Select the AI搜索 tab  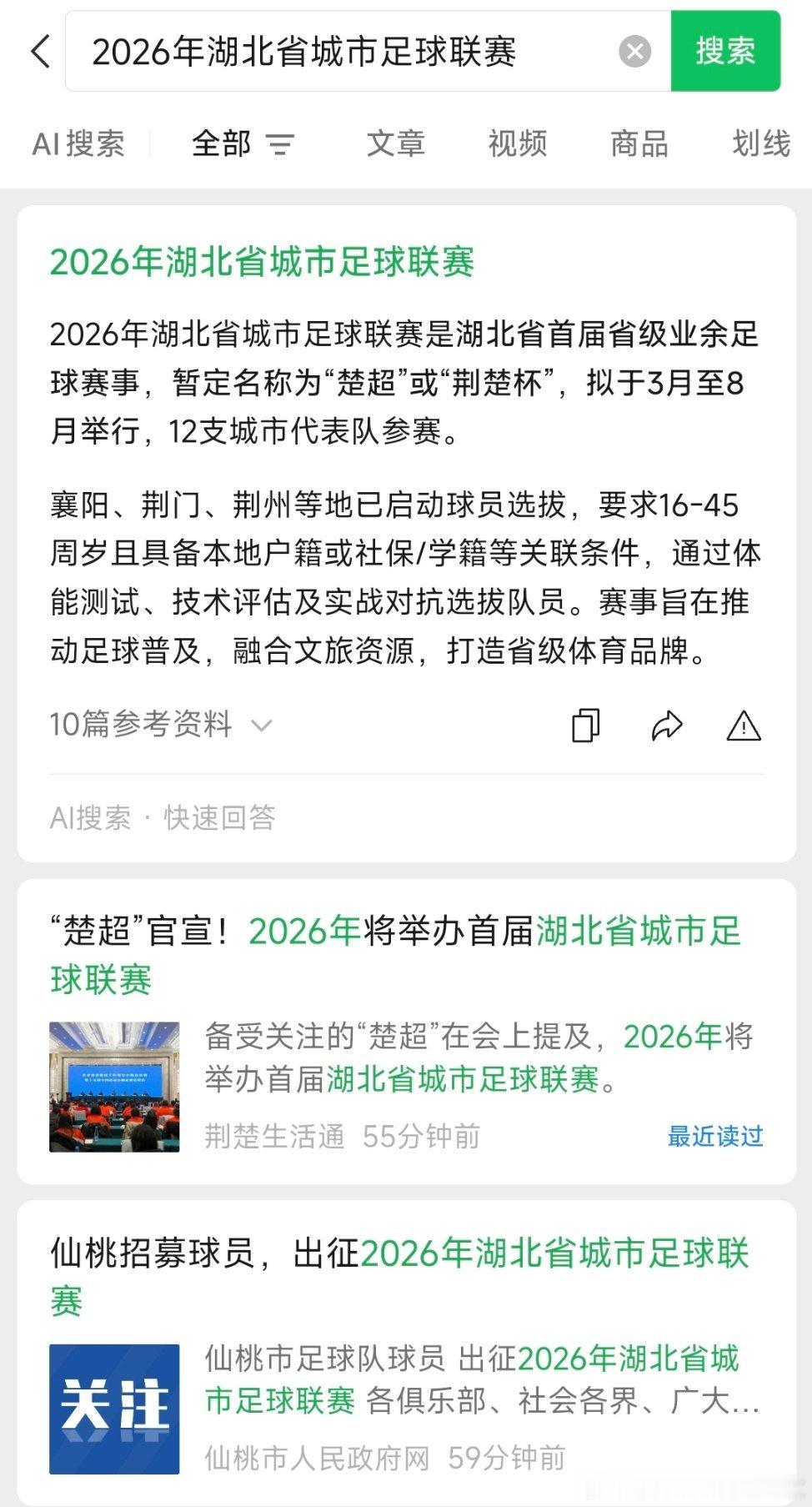click(78, 143)
